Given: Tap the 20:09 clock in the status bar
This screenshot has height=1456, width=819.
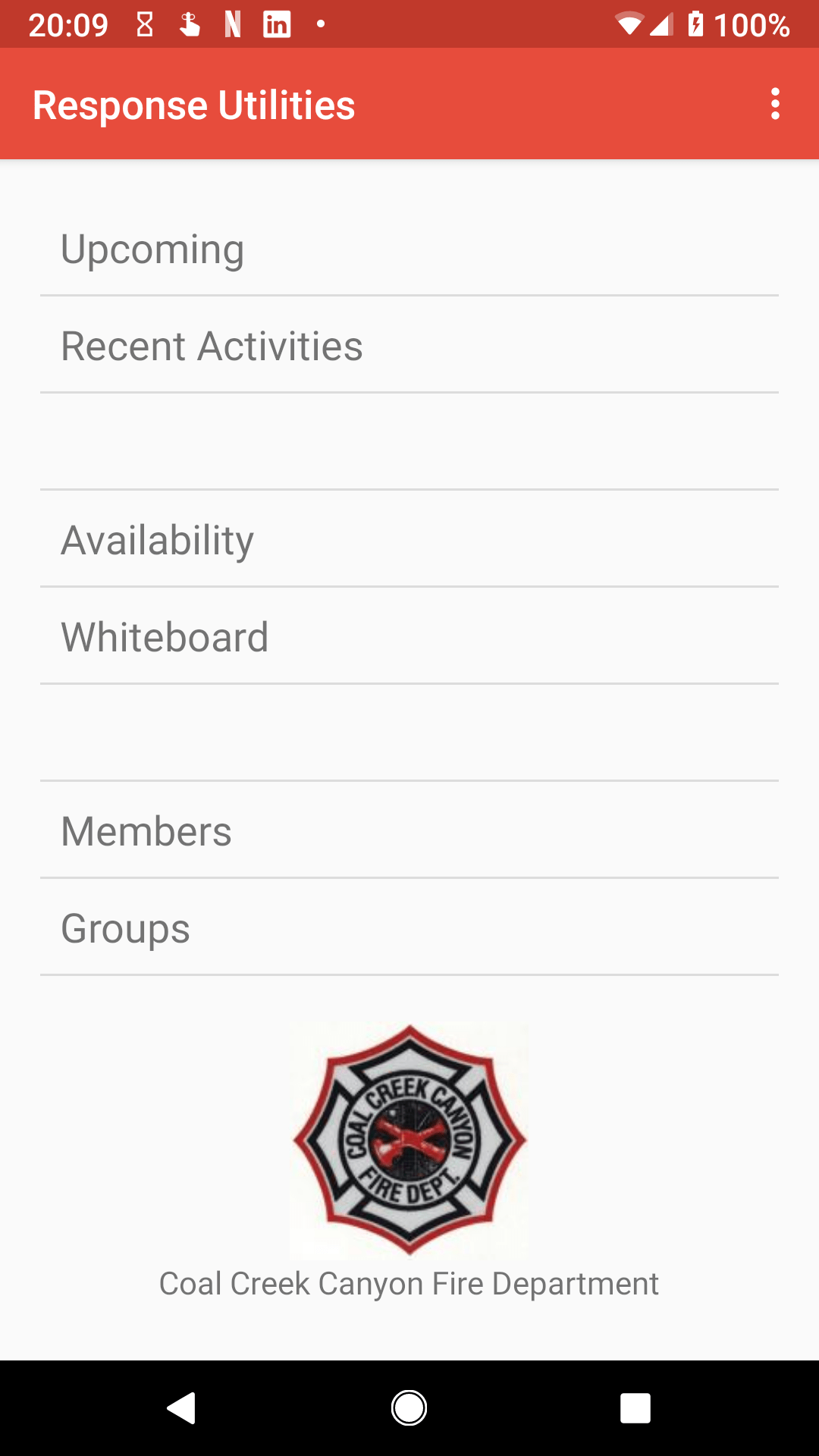Looking at the screenshot, I should click(68, 24).
